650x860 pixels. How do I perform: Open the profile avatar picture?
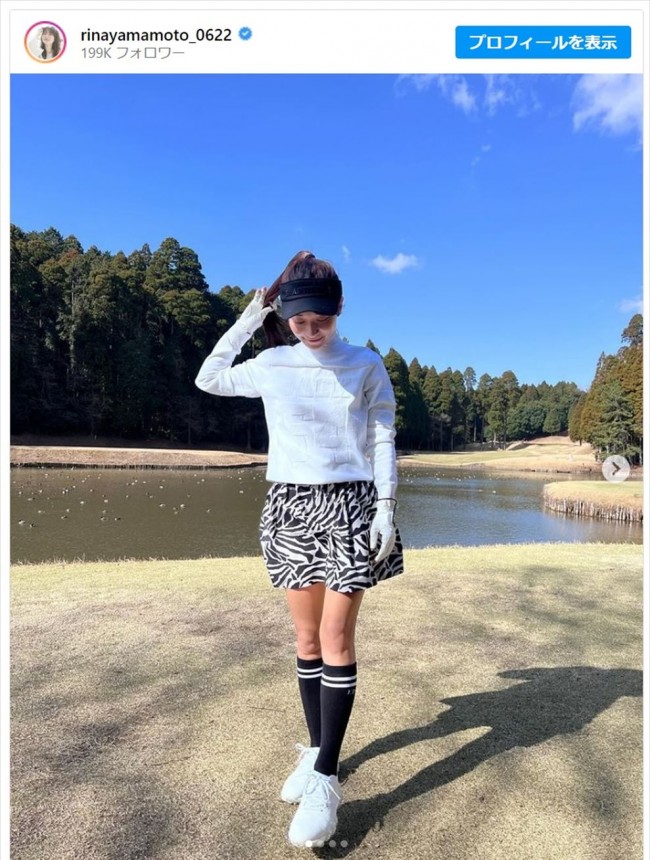[x=45, y=42]
